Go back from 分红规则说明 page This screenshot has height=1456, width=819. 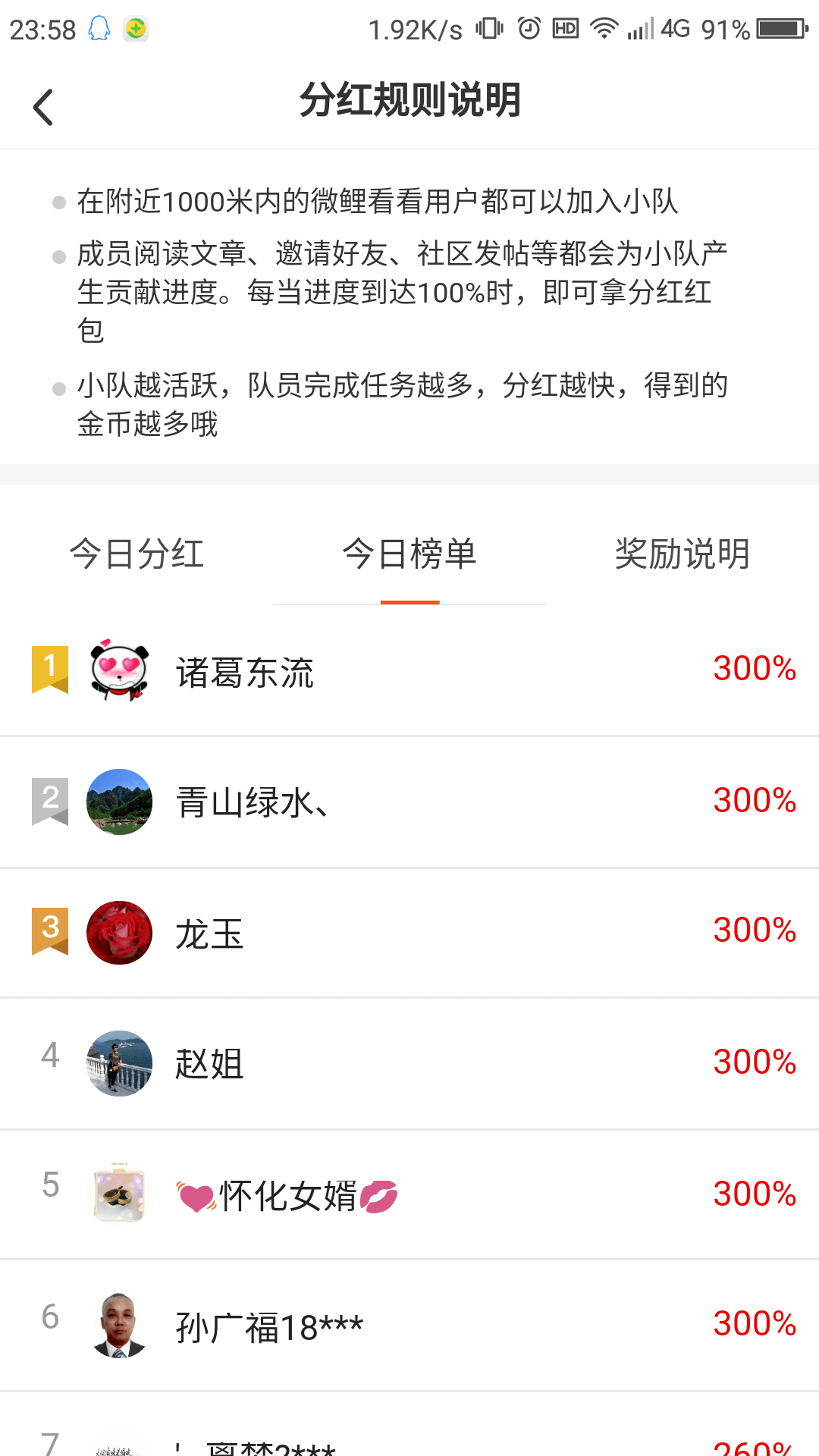coord(44,107)
